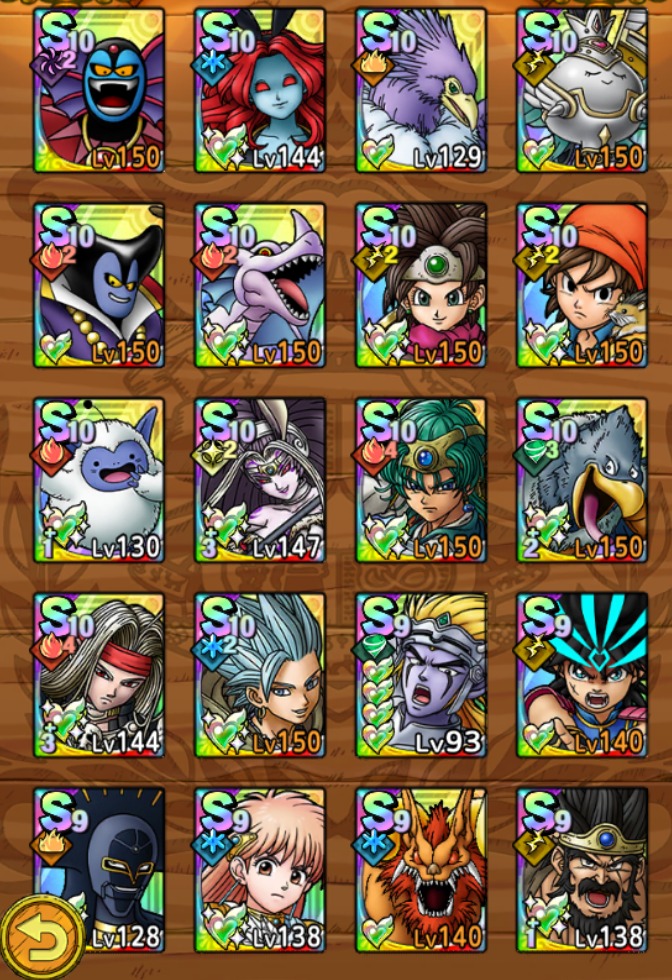Select the gray beast with yellow beak
672x980 pixels.
pyautogui.click(x=582, y=480)
